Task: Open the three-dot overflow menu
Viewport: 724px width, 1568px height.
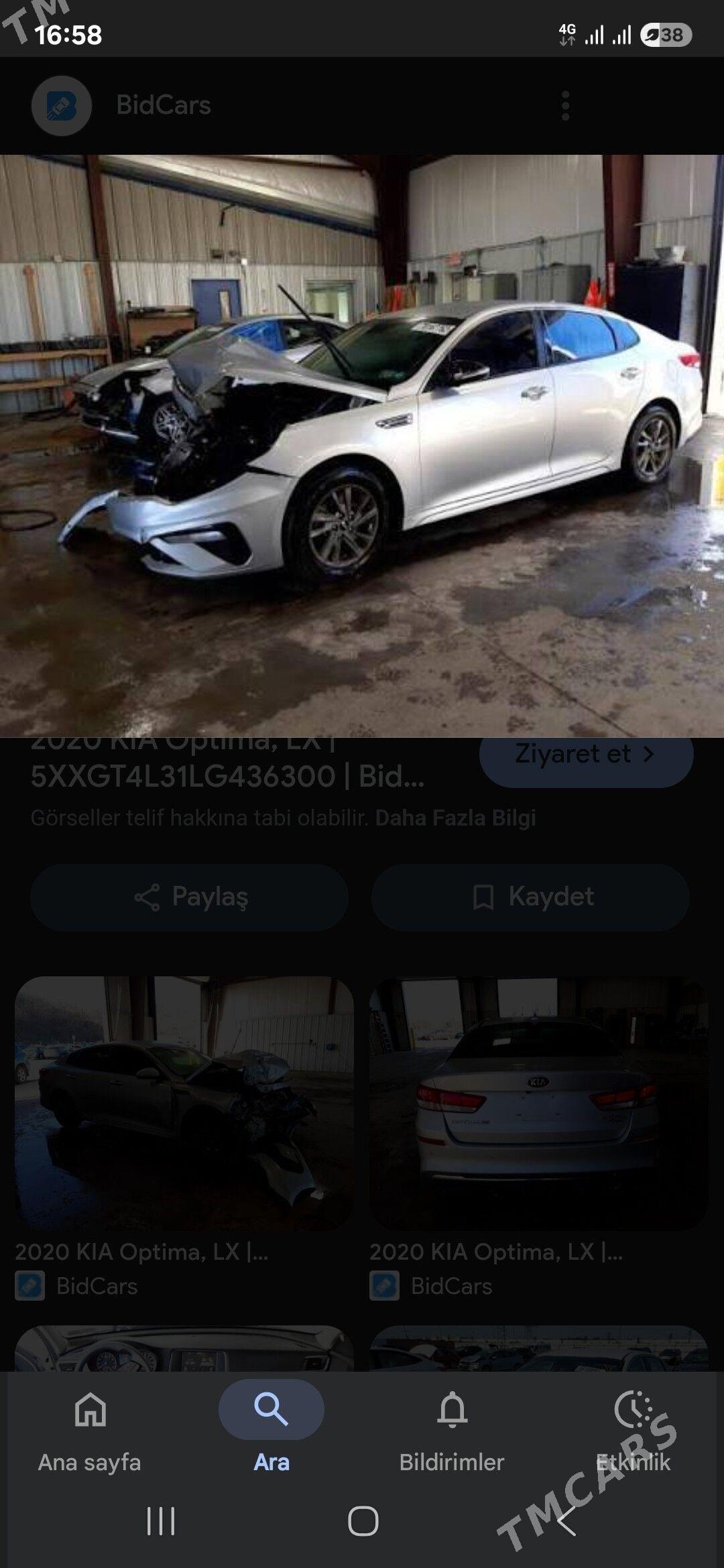Action: click(x=566, y=105)
